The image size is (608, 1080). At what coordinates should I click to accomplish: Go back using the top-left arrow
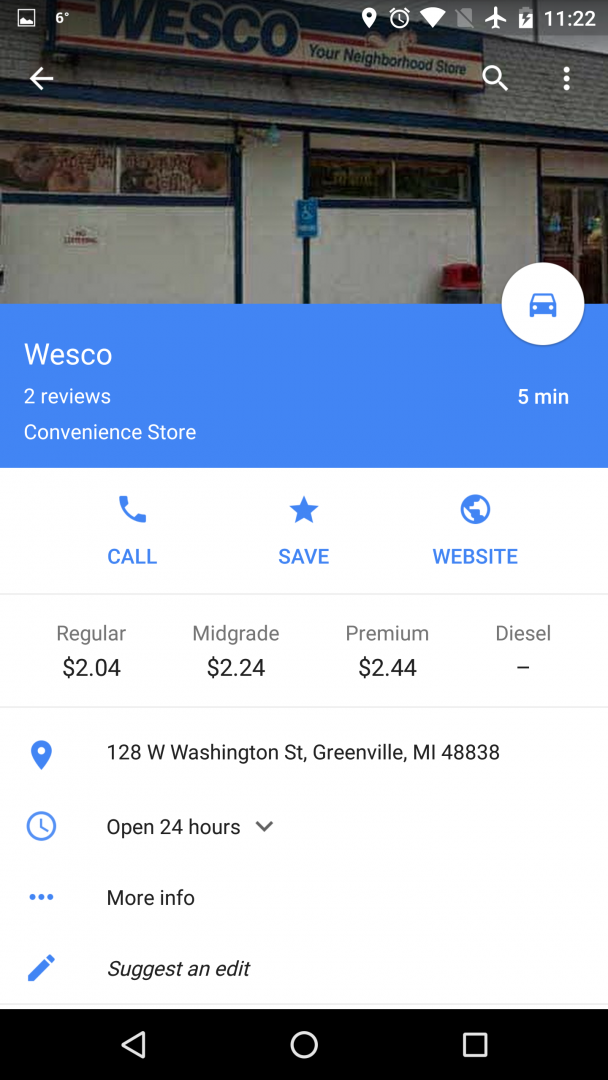coord(41,79)
